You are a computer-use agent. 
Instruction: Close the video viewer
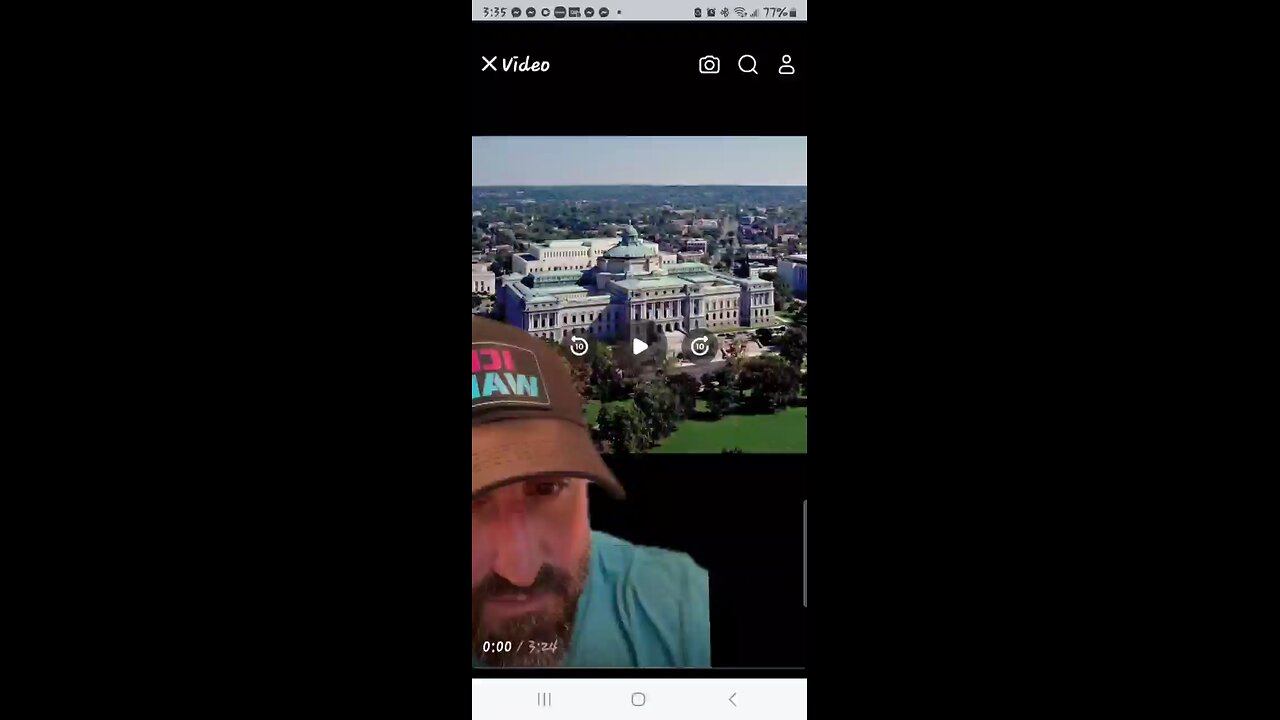pyautogui.click(x=489, y=64)
